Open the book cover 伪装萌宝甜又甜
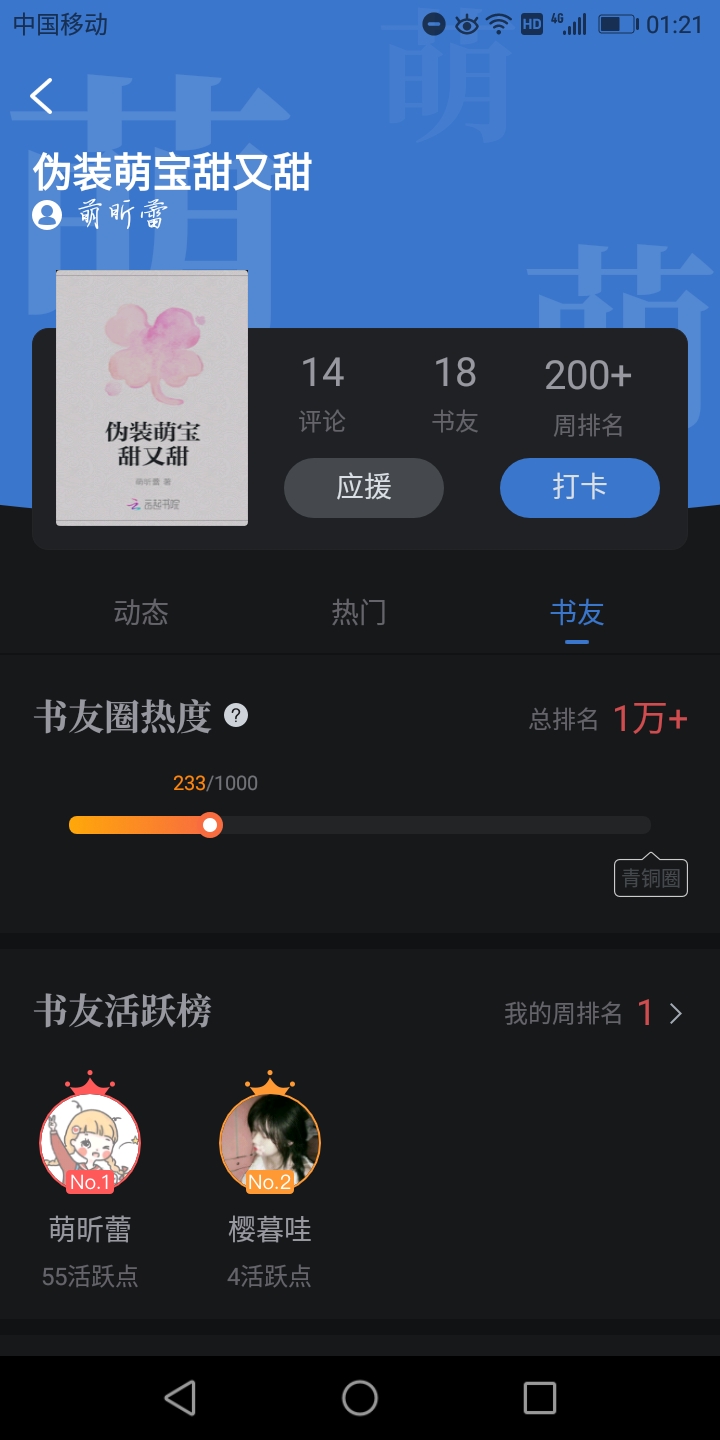The height and width of the screenshot is (1440, 720). 152,398
